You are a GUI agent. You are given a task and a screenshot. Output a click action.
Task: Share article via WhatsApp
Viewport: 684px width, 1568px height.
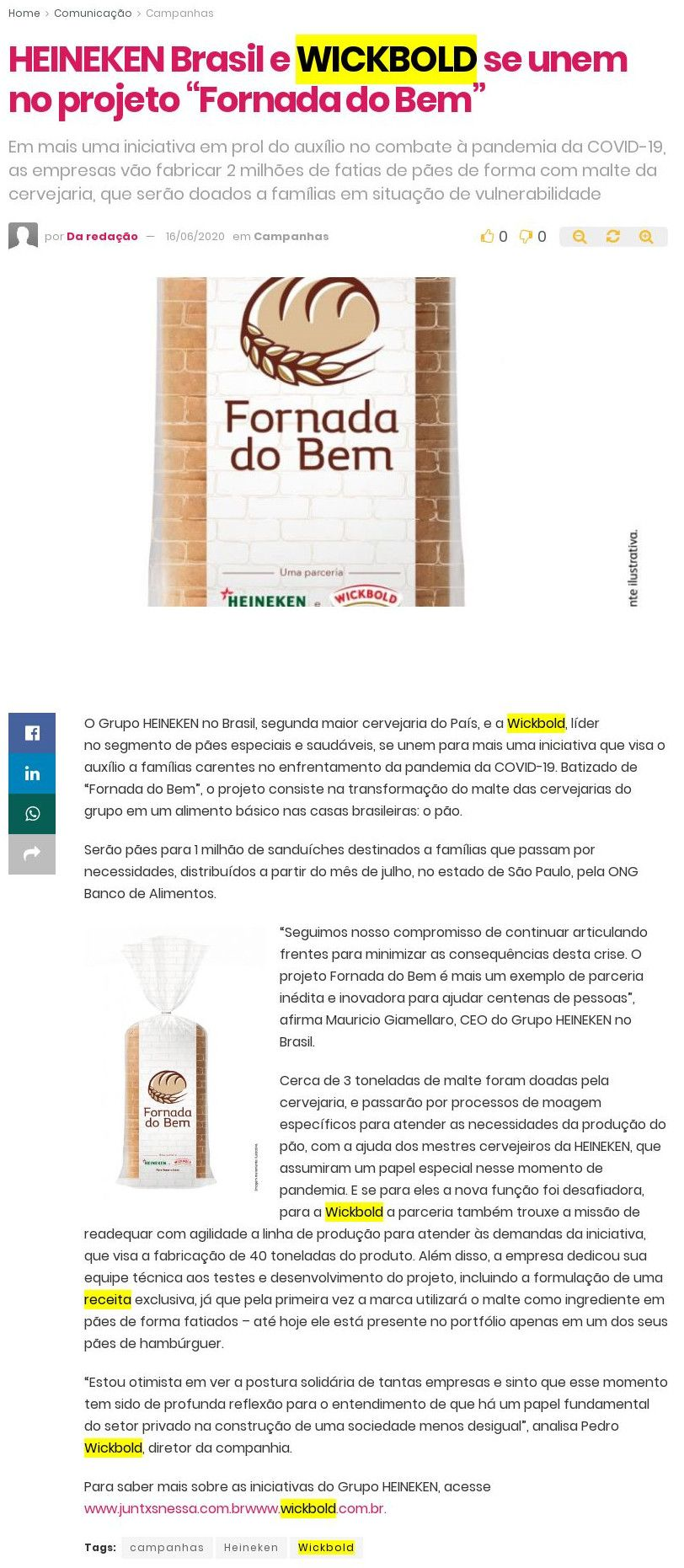click(32, 814)
